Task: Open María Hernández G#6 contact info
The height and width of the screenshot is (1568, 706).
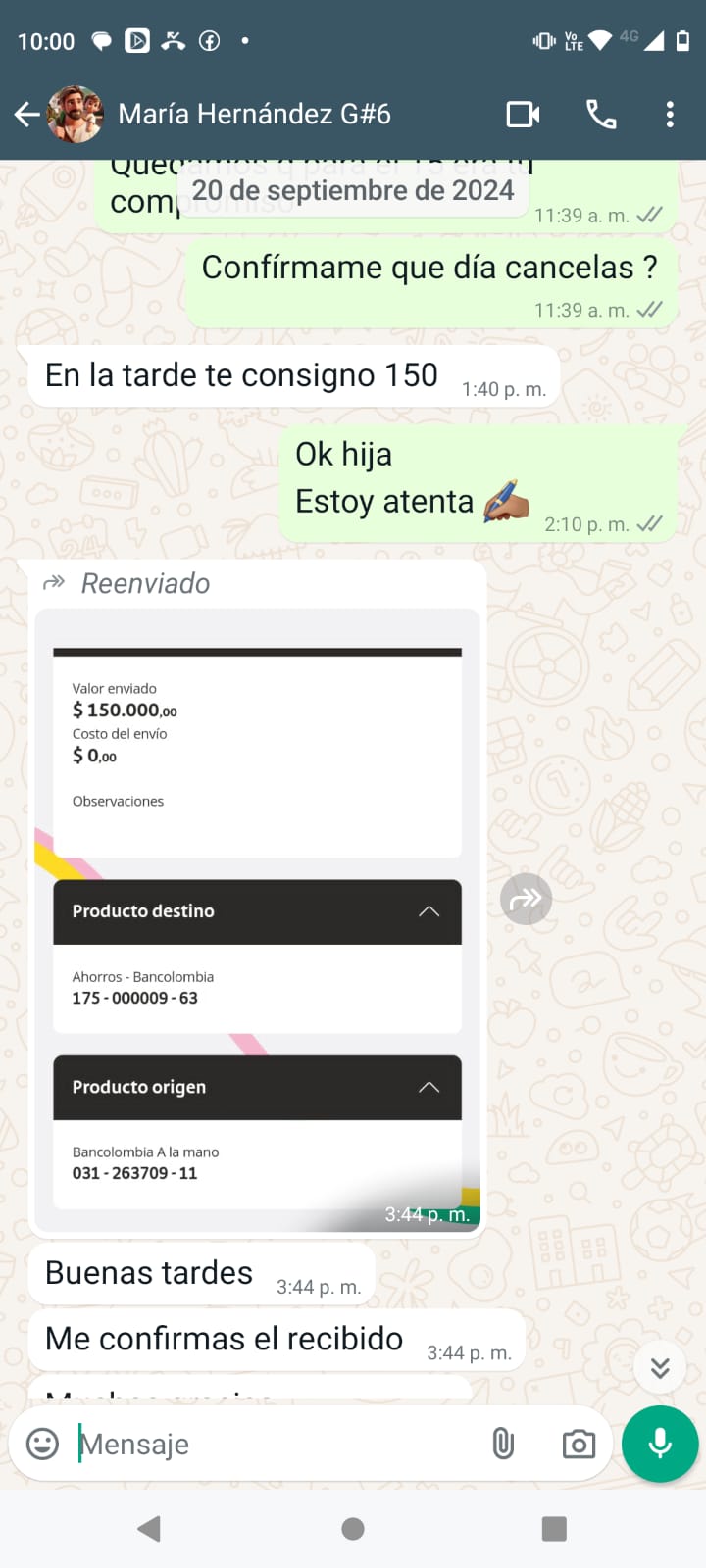Action: coord(254,115)
